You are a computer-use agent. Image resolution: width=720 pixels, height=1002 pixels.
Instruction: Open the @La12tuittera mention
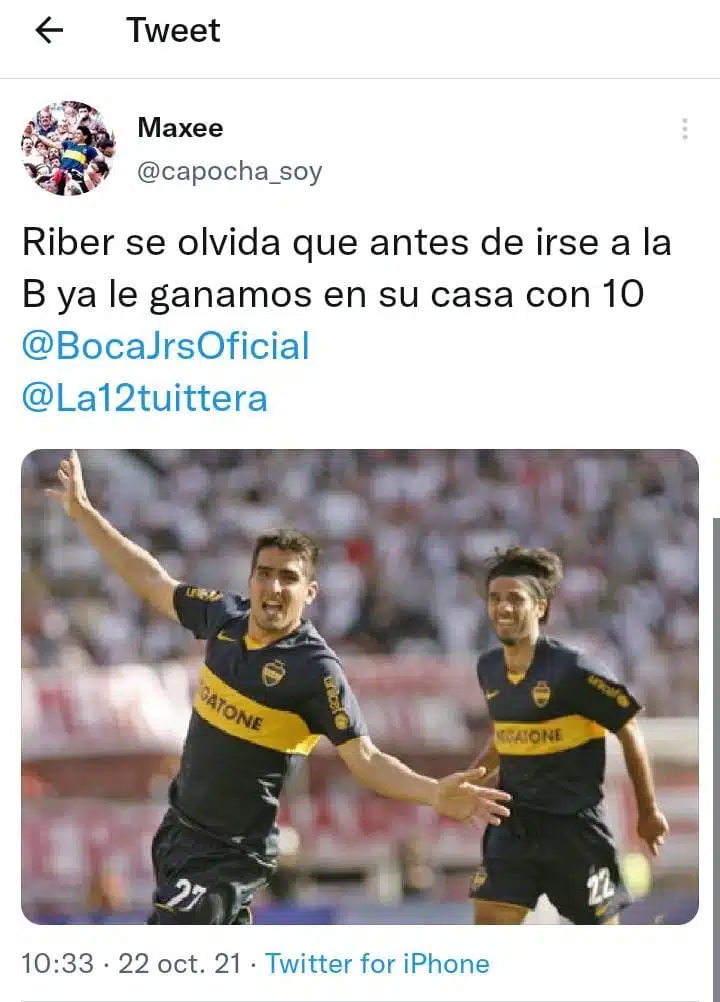144,398
